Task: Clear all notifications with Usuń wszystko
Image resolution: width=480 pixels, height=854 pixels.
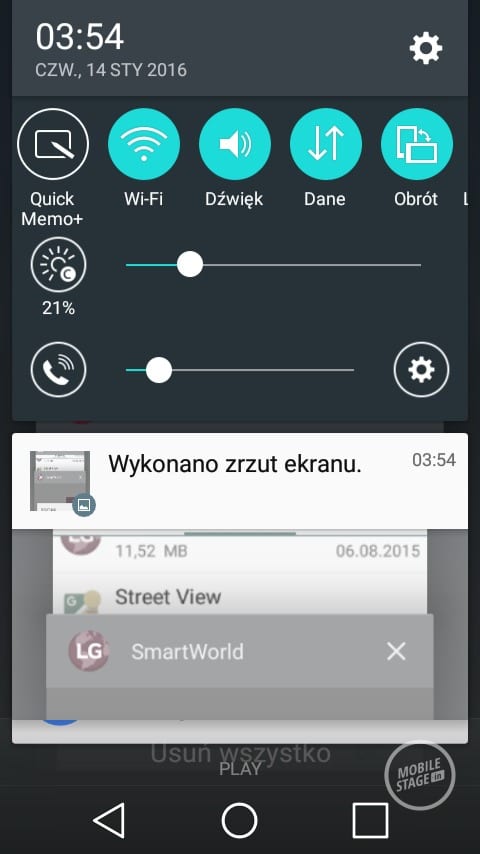Action: coord(240,753)
